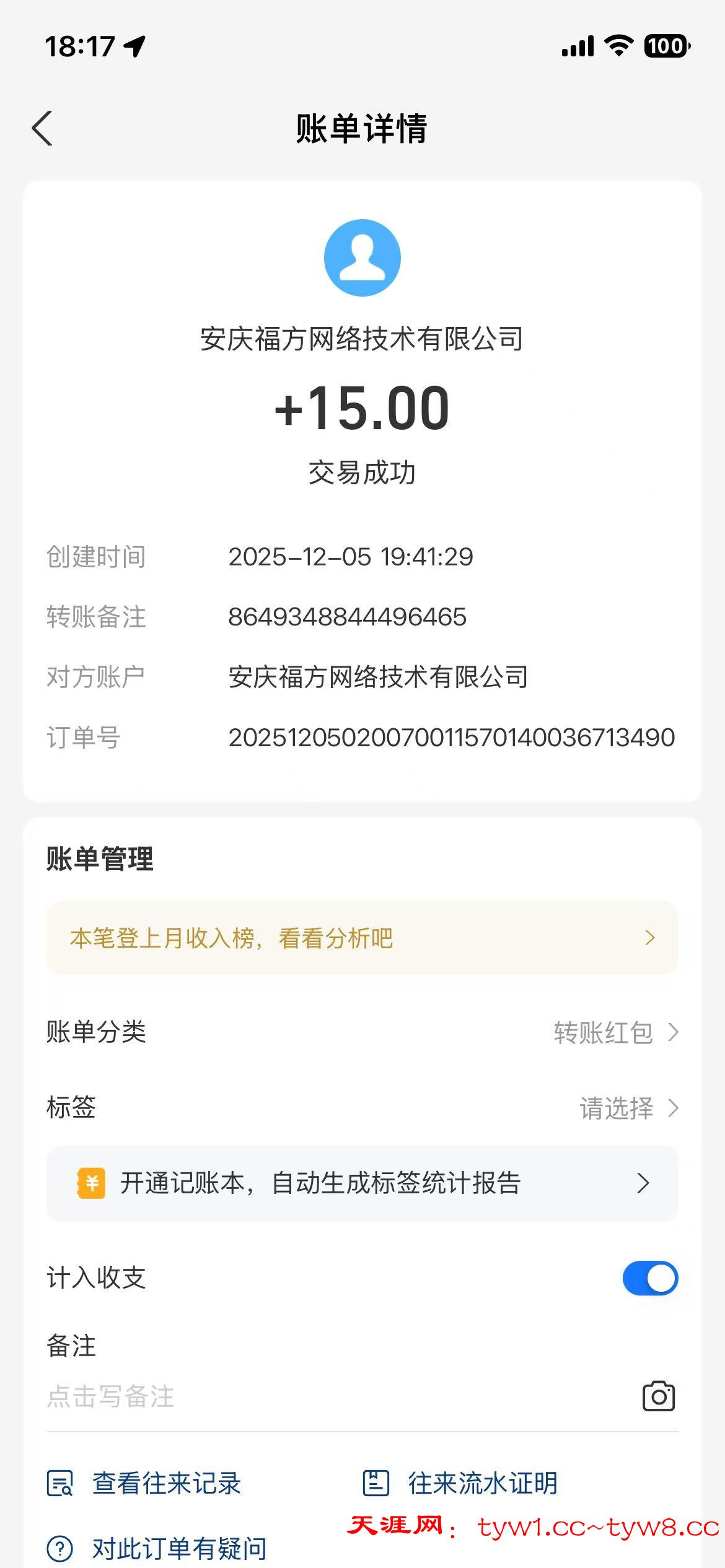View the 安庆福方网络技术有限公司 profile avatar
Viewport: 725px width, 1568px height.
(362, 258)
